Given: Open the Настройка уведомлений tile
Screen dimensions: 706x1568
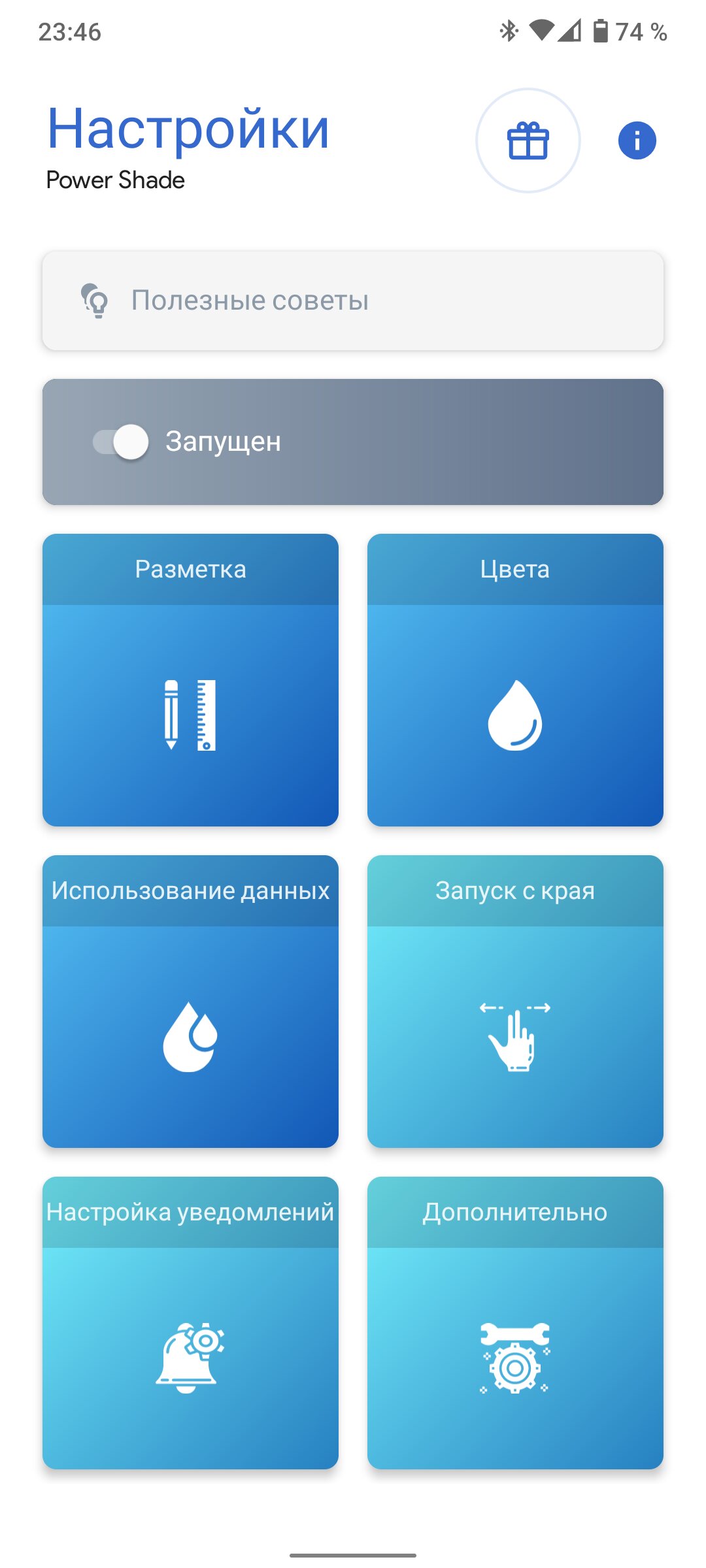Looking at the screenshot, I should (190, 1323).
